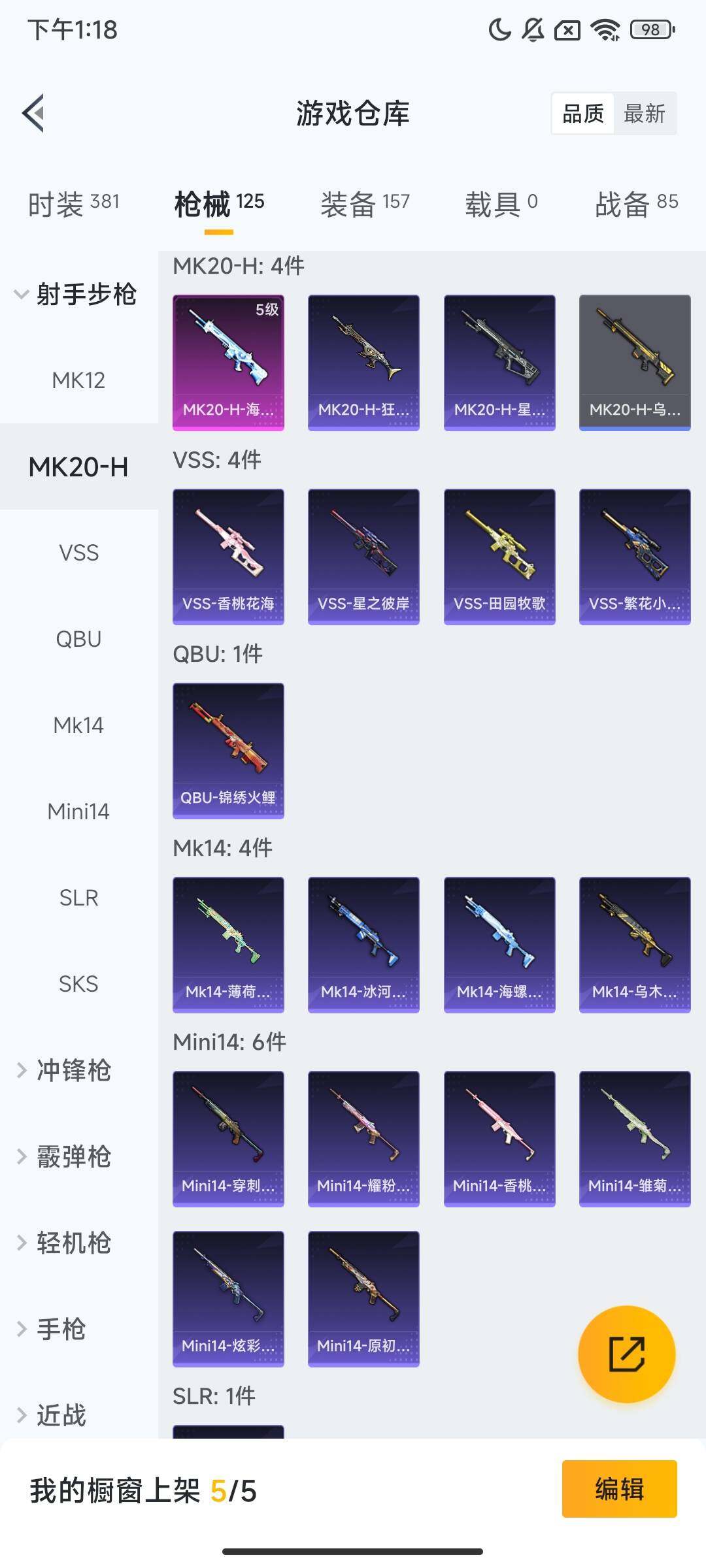Expand the 轻机枪 category

pyautogui.click(x=73, y=1243)
